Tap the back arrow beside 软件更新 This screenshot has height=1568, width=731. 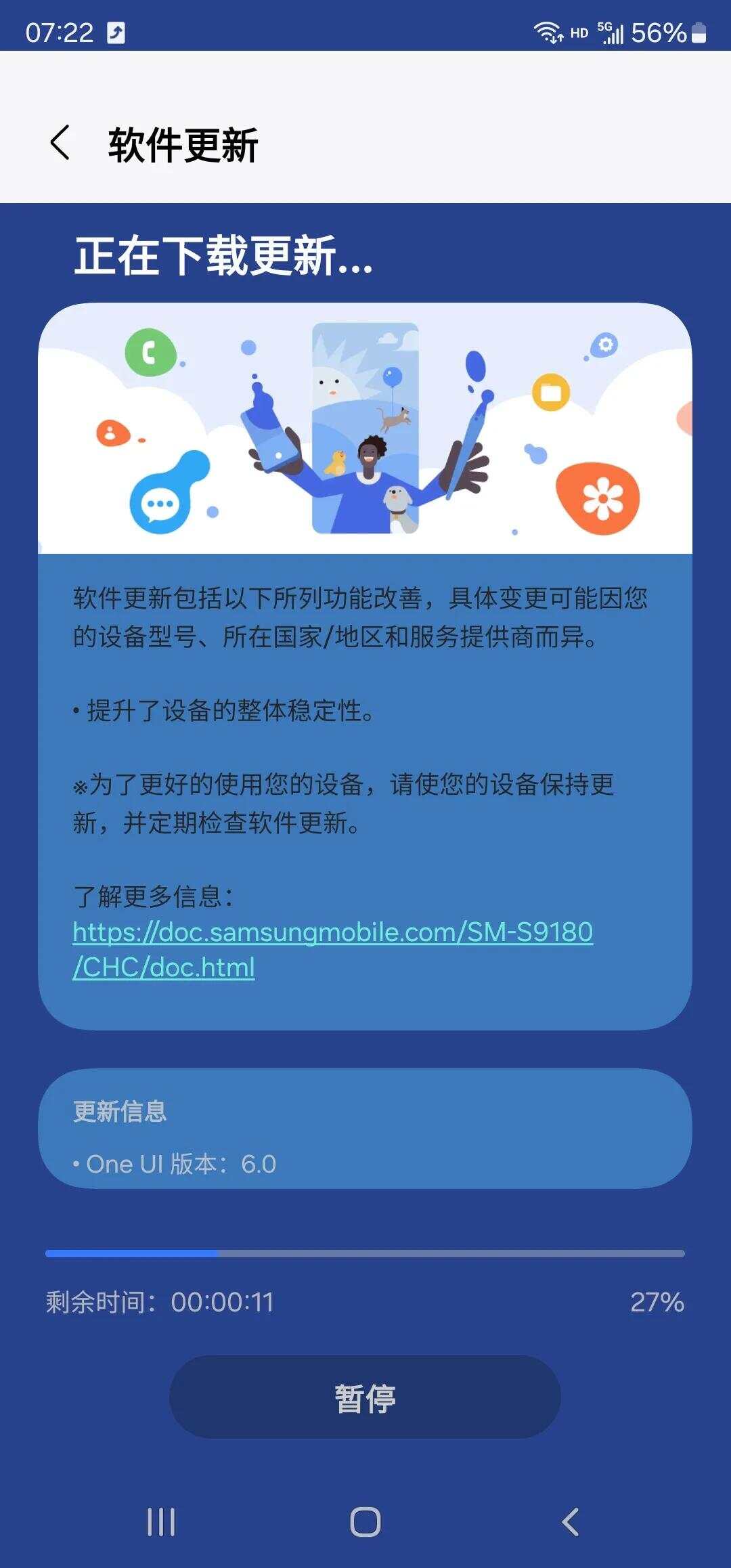click(60, 144)
